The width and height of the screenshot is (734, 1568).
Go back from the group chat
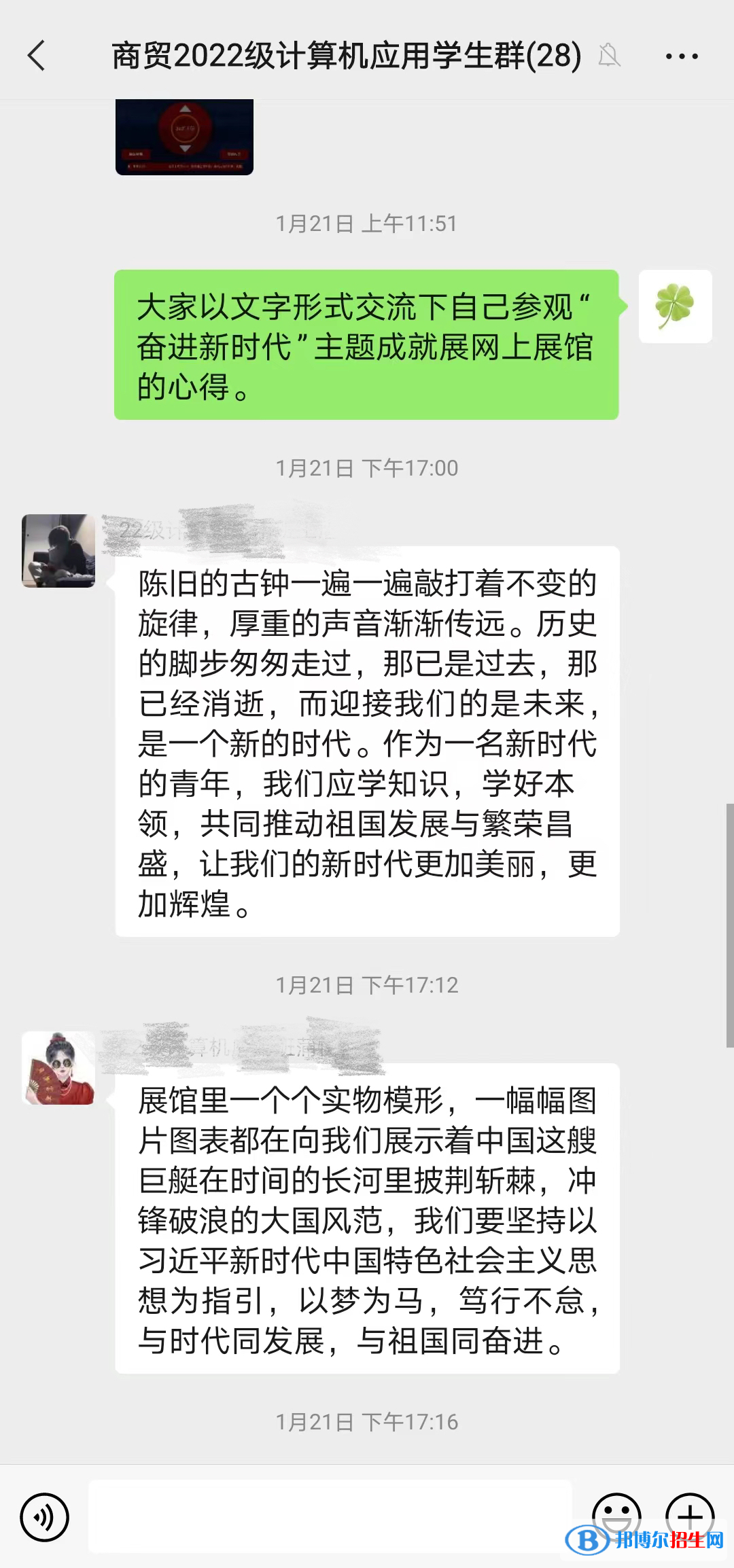tap(37, 56)
